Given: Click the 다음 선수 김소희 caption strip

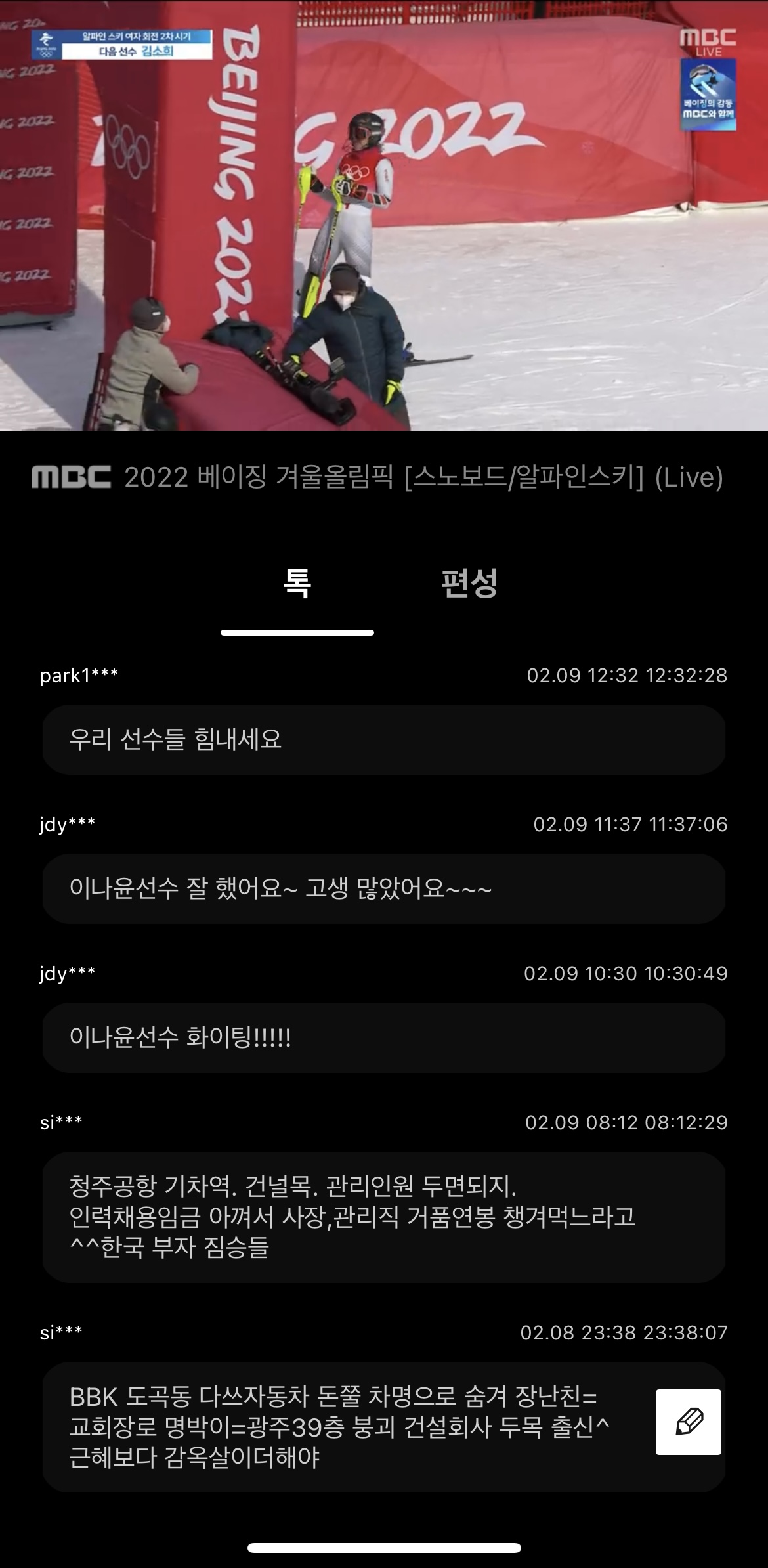Looking at the screenshot, I should 141,51.
